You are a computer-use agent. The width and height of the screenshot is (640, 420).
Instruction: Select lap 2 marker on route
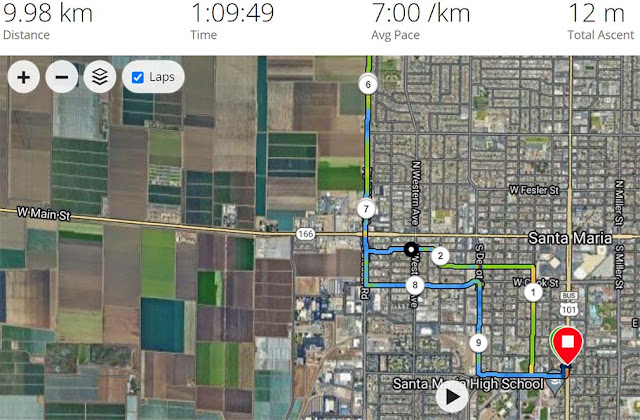(438, 255)
